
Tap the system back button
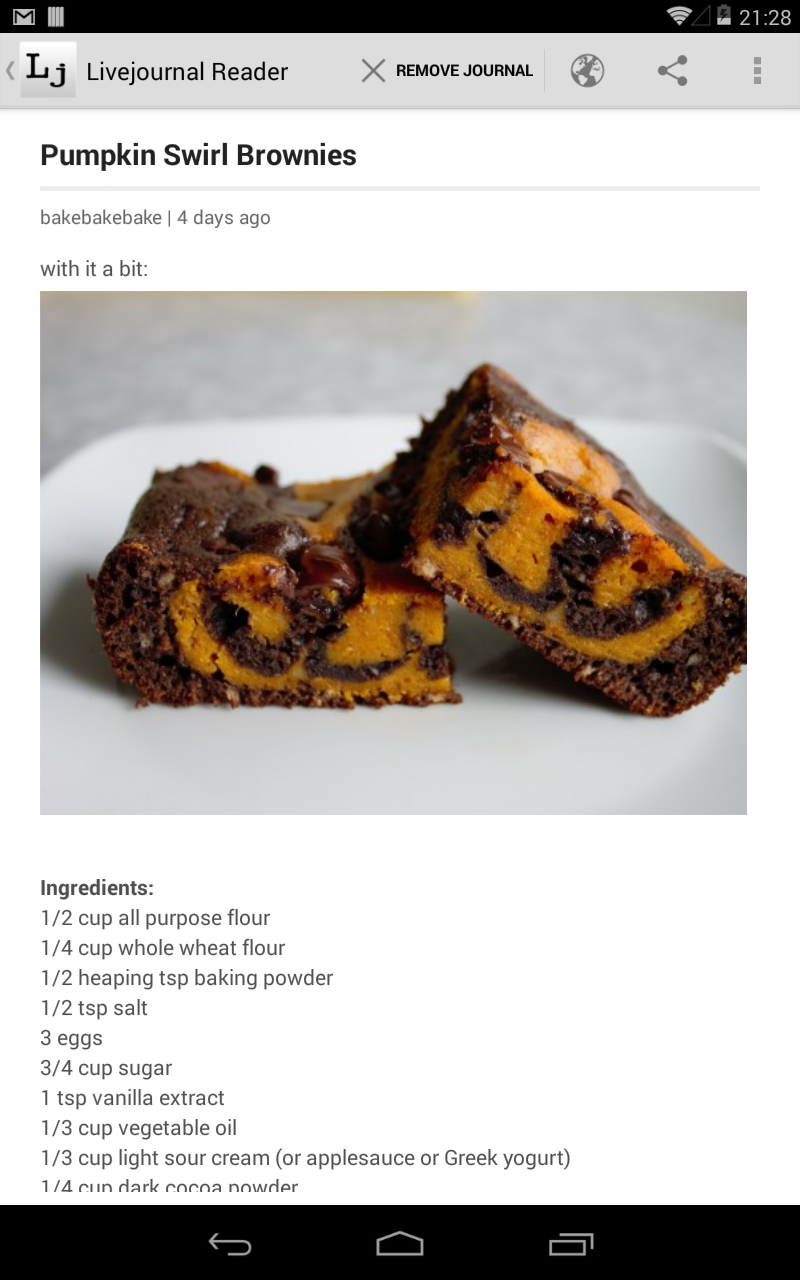229,1243
